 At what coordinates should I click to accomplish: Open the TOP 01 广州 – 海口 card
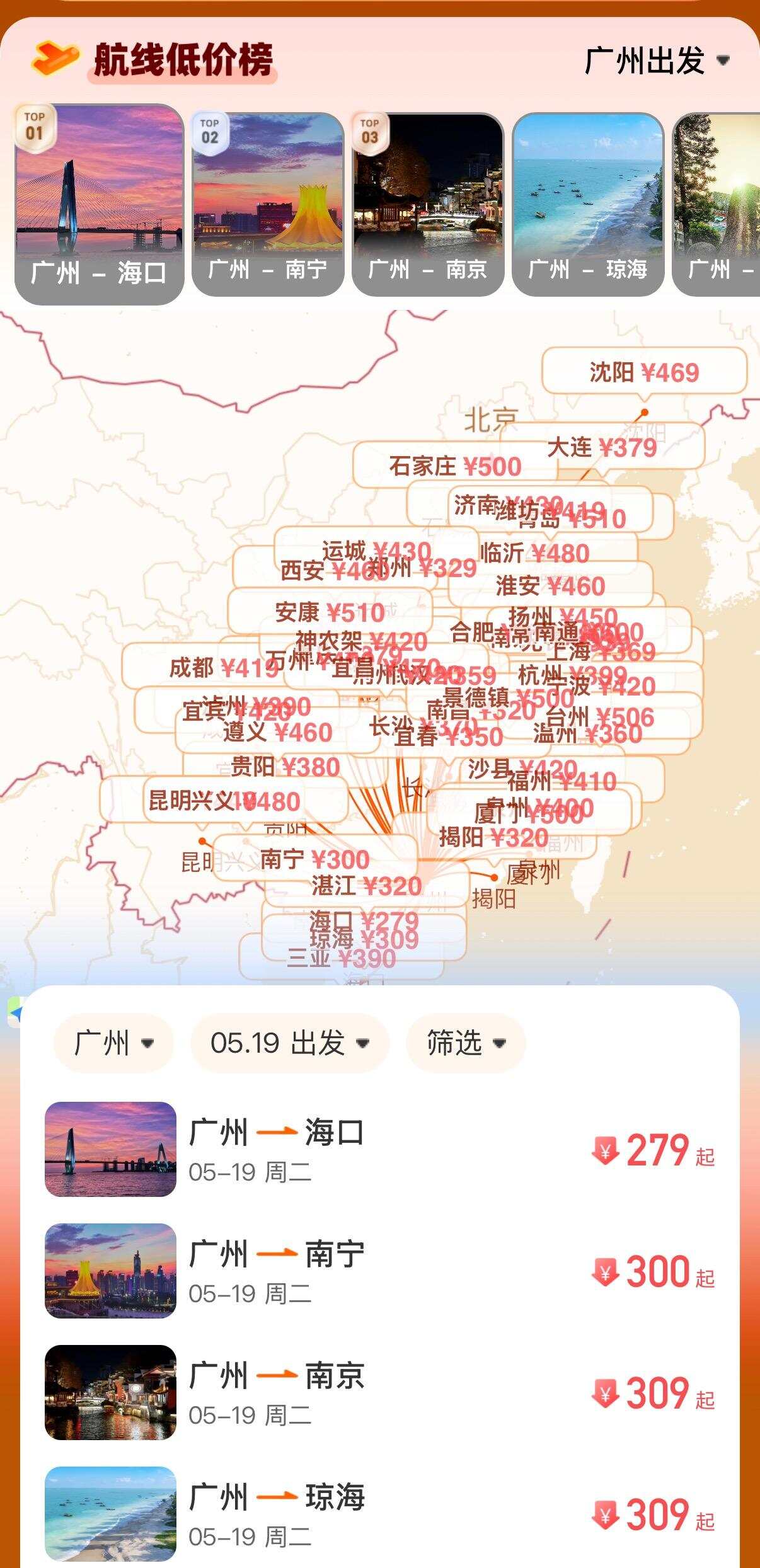coord(99,204)
